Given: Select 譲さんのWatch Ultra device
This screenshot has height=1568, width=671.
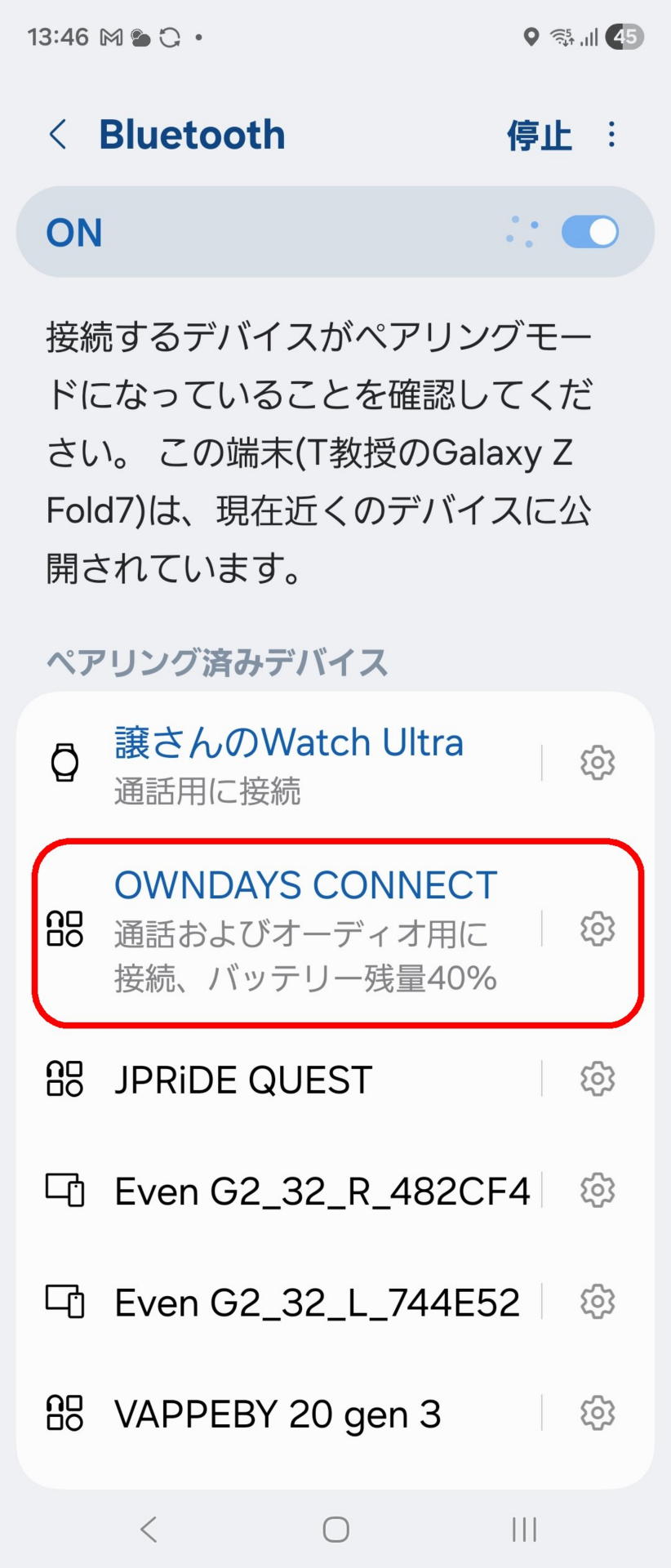Looking at the screenshot, I should pyautogui.click(x=289, y=763).
